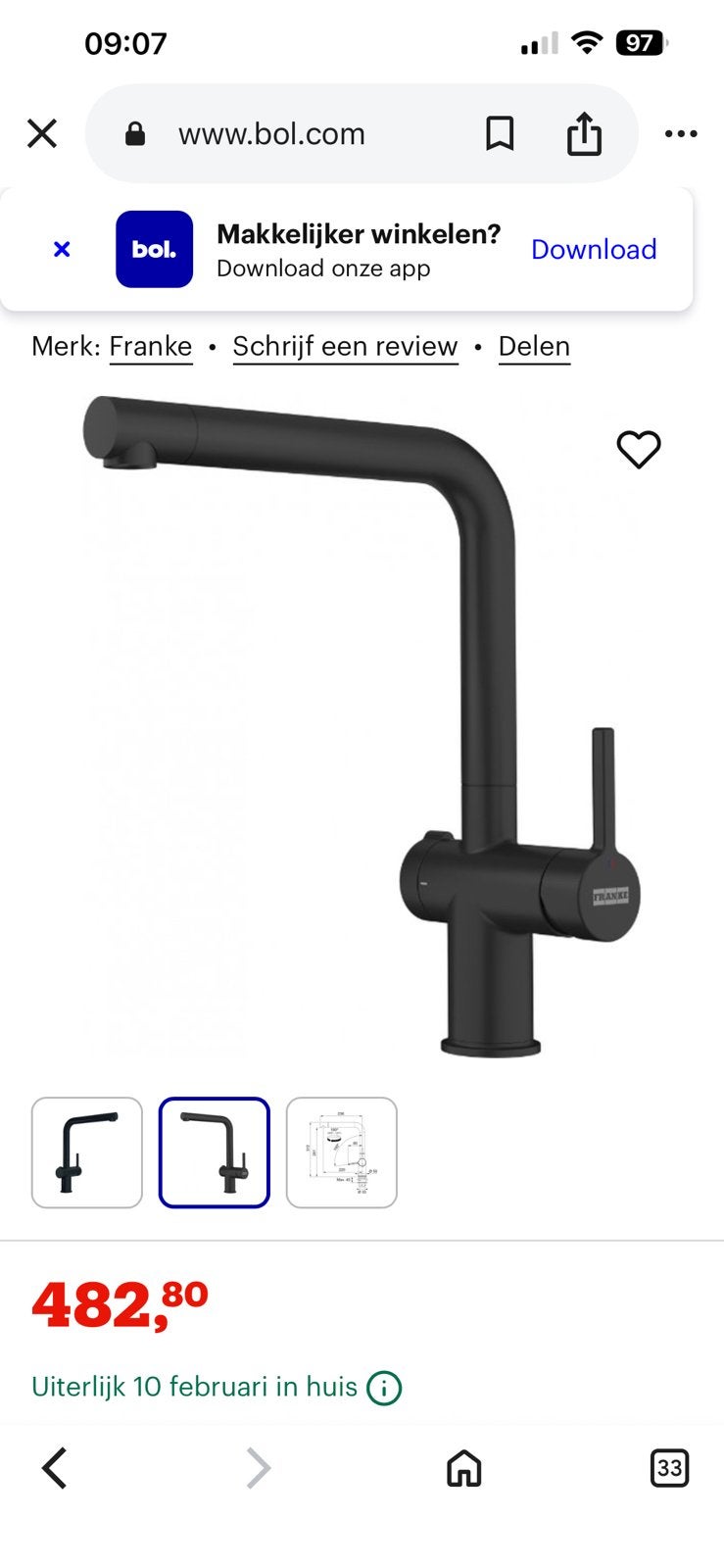Dismiss the bol app download banner
This screenshot has width=724, height=1568.
coord(62,249)
